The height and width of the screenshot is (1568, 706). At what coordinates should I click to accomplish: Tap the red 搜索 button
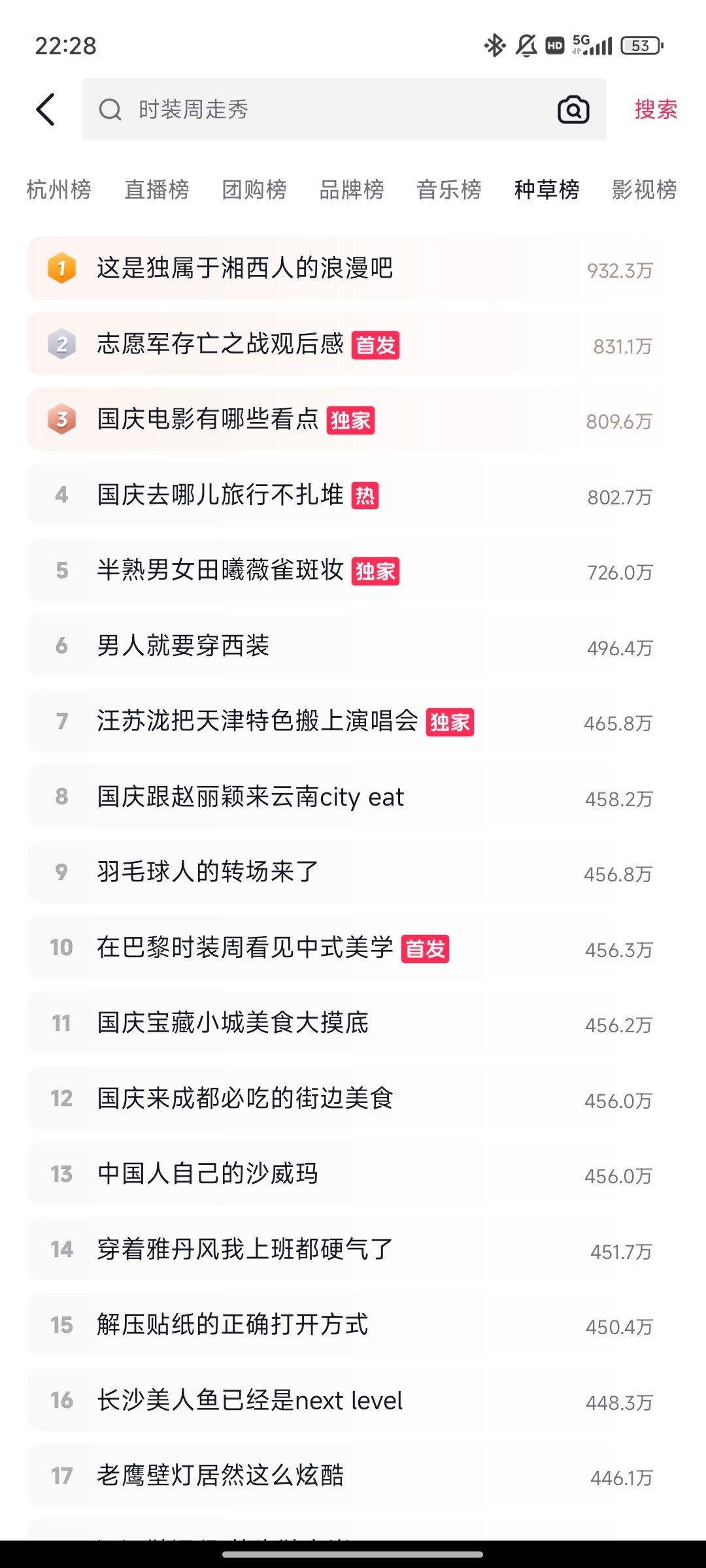coord(656,109)
